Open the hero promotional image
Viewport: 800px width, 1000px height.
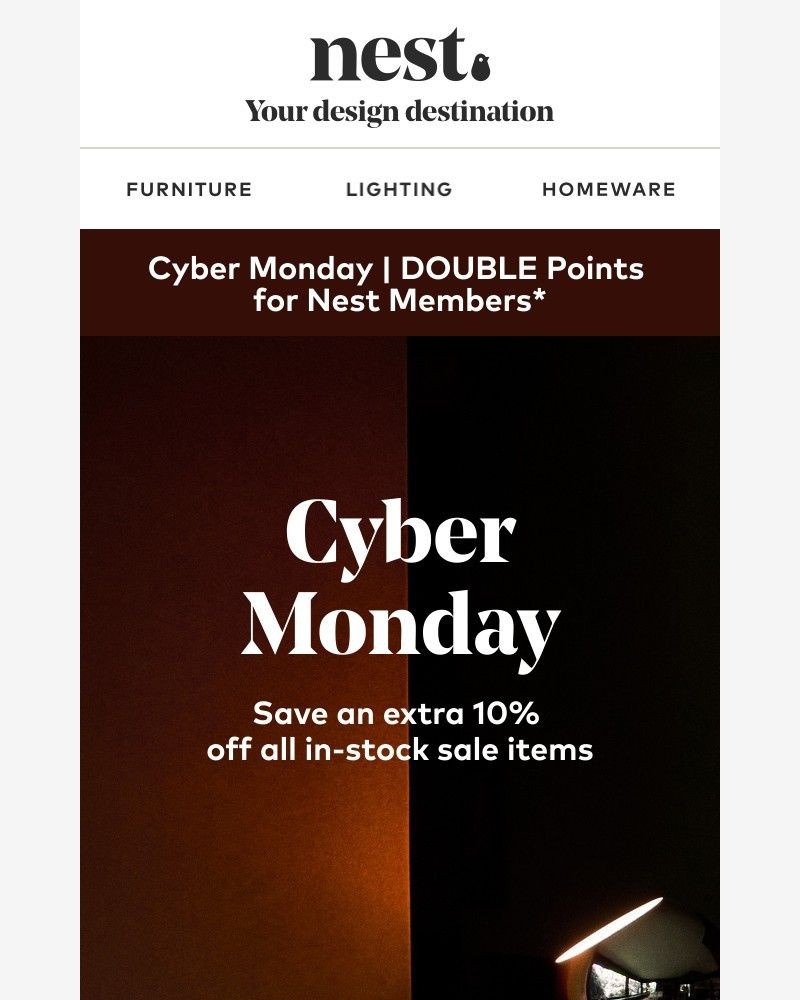[x=400, y=665]
